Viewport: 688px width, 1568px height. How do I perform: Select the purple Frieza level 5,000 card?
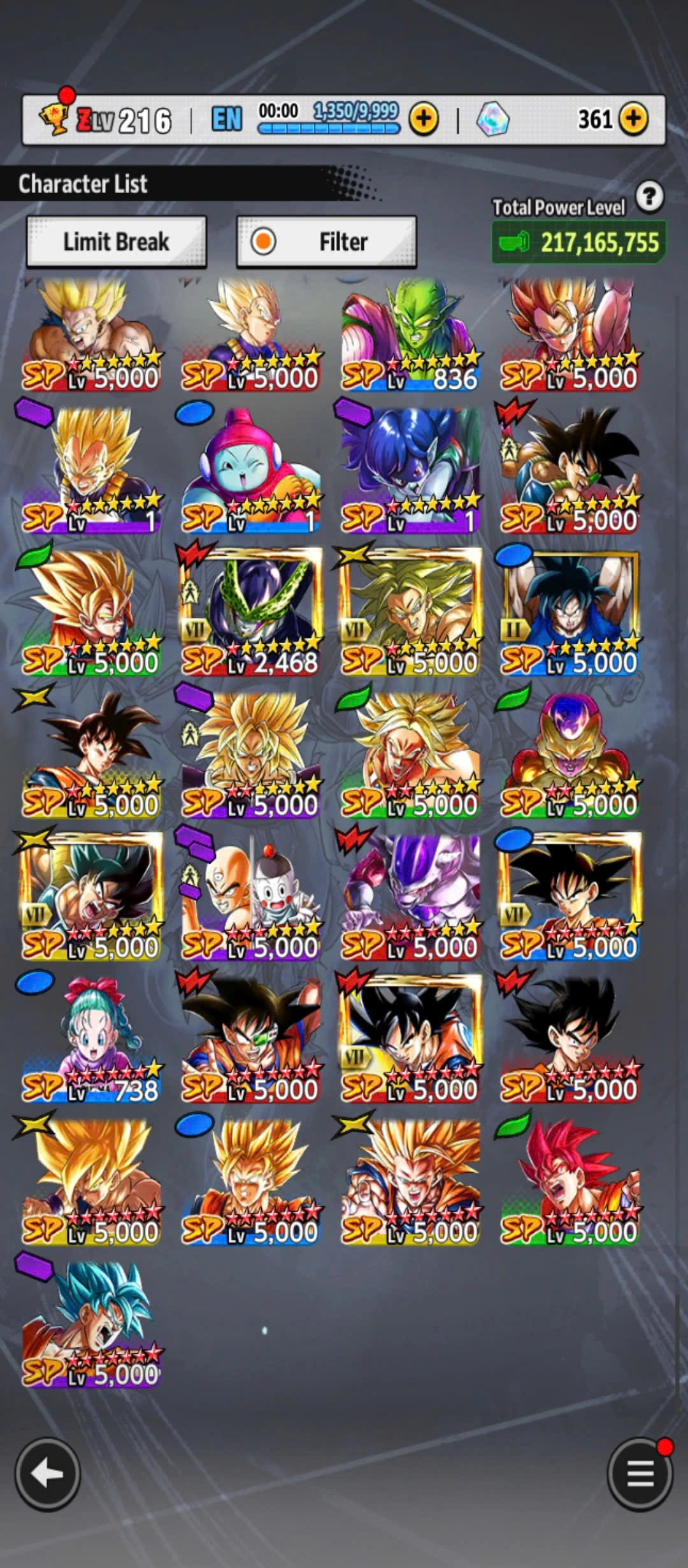(411, 896)
